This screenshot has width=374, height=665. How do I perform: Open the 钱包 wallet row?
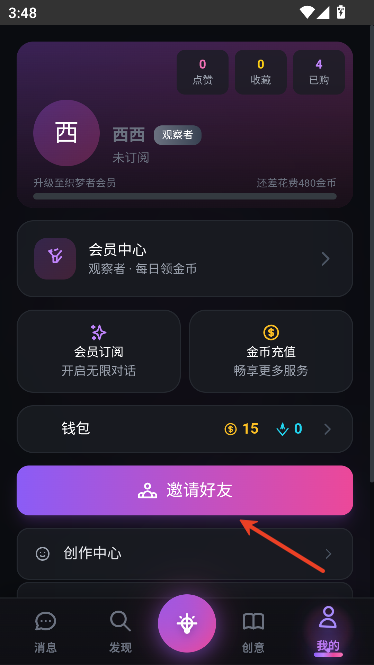coord(184,429)
